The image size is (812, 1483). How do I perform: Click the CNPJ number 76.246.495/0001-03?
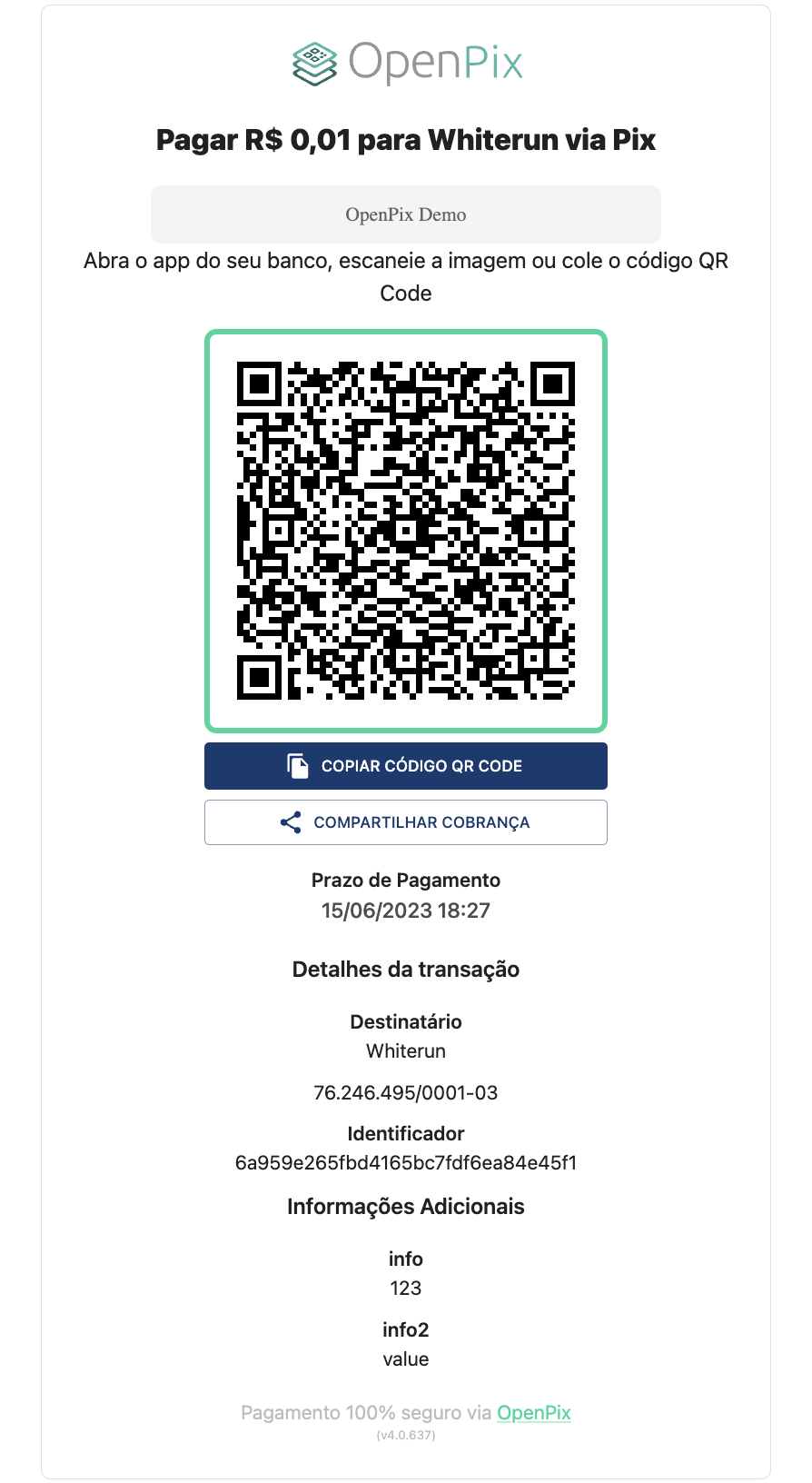(x=406, y=1092)
